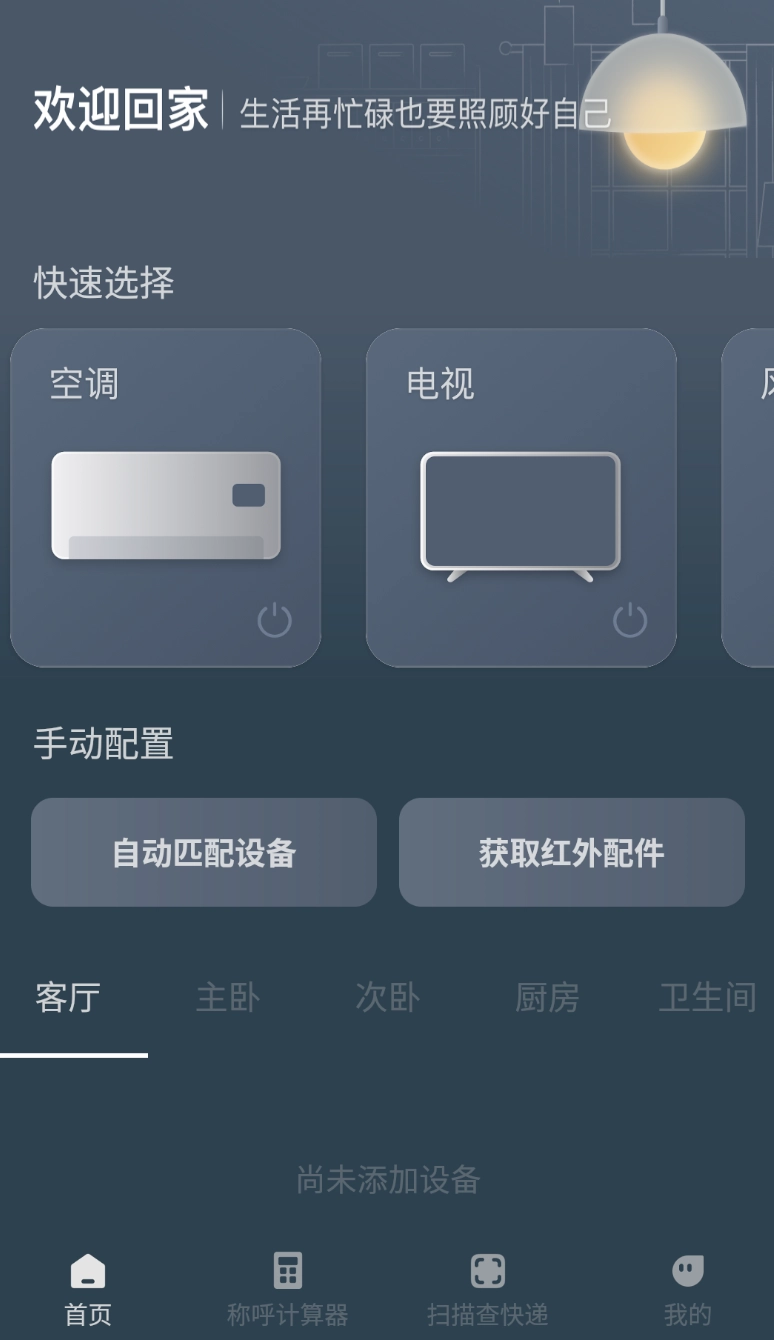This screenshot has width=774, height=1340.
Task: Select the air conditioner 空调 device image
Action: click(166, 505)
